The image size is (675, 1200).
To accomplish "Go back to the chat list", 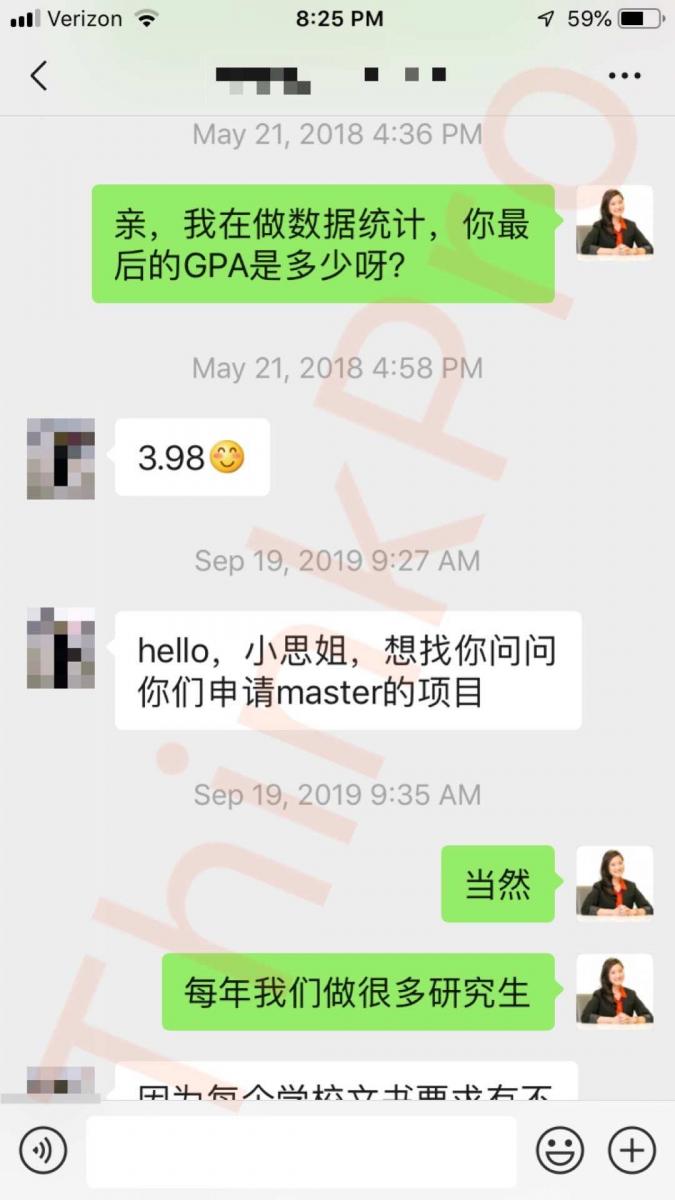I will coord(38,75).
